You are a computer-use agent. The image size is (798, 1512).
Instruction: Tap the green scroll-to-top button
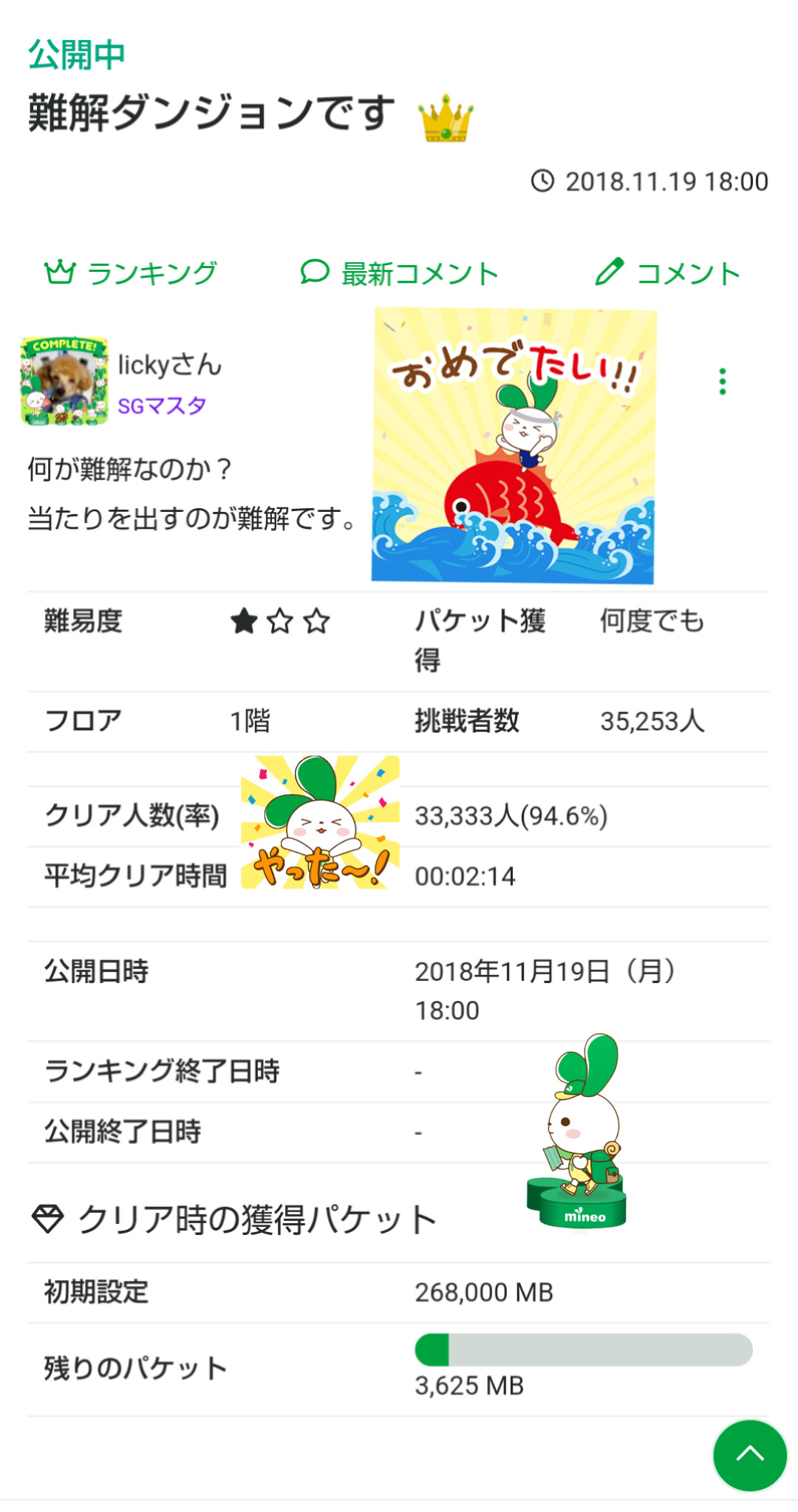pos(749,1455)
